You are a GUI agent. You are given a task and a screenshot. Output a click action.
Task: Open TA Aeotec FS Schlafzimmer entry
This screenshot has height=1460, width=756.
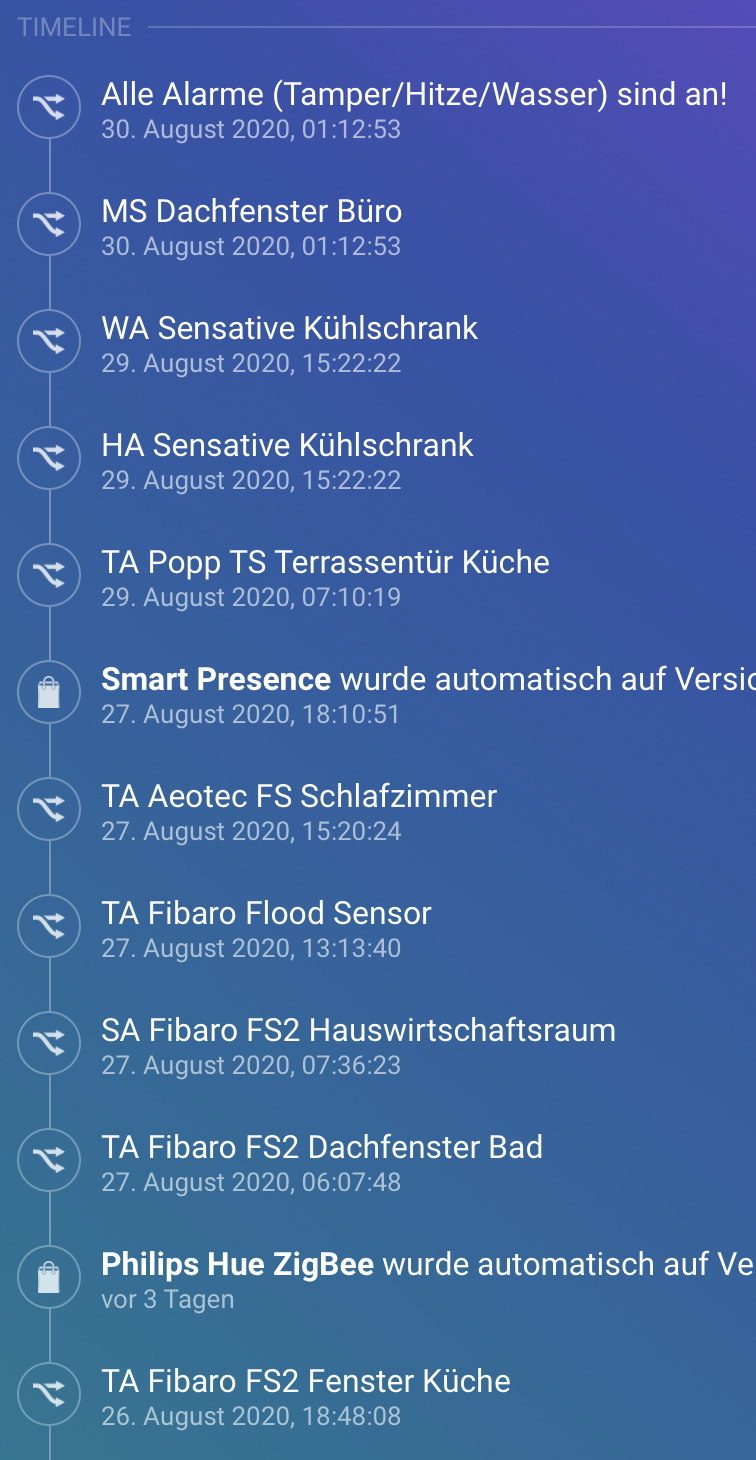click(299, 797)
